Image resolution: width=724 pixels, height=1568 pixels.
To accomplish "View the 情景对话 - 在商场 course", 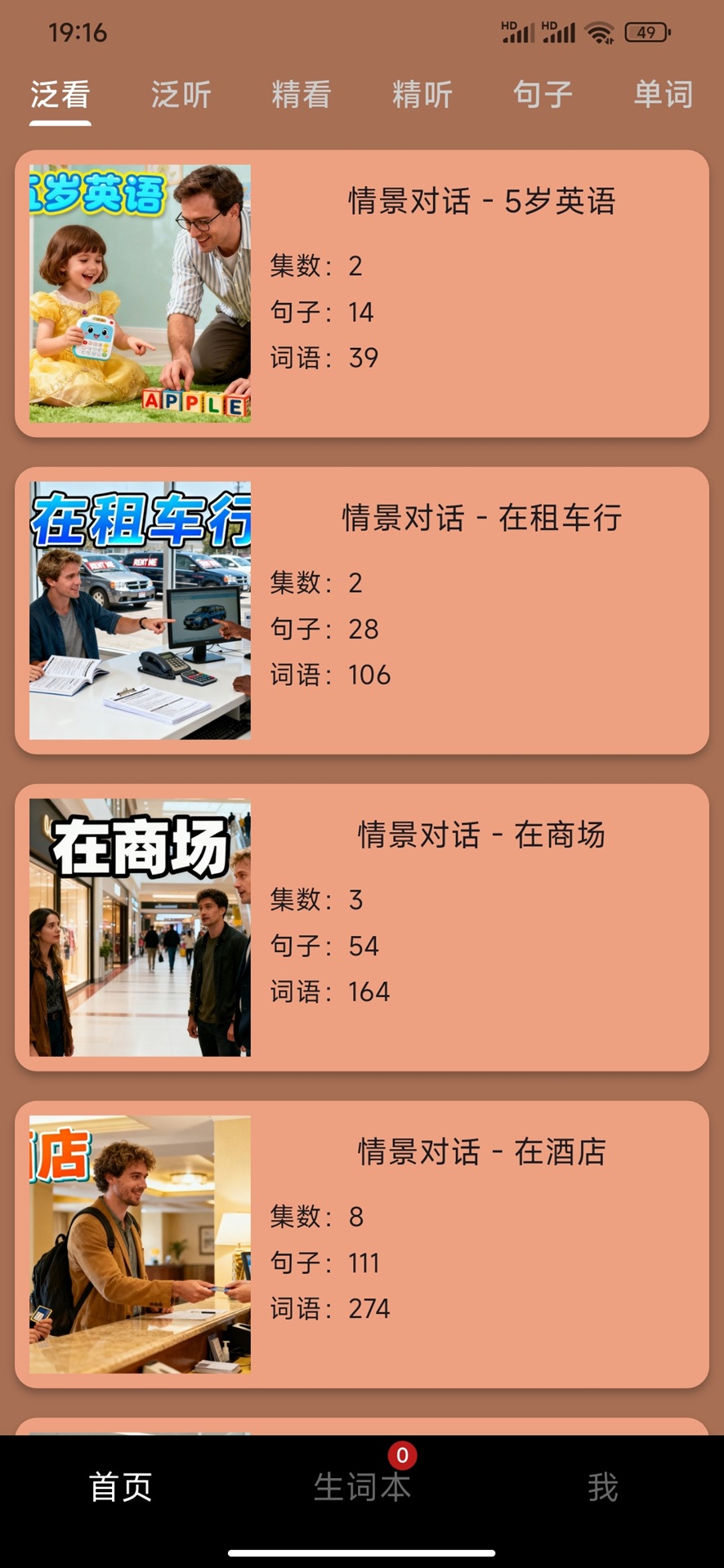I will tap(361, 927).
